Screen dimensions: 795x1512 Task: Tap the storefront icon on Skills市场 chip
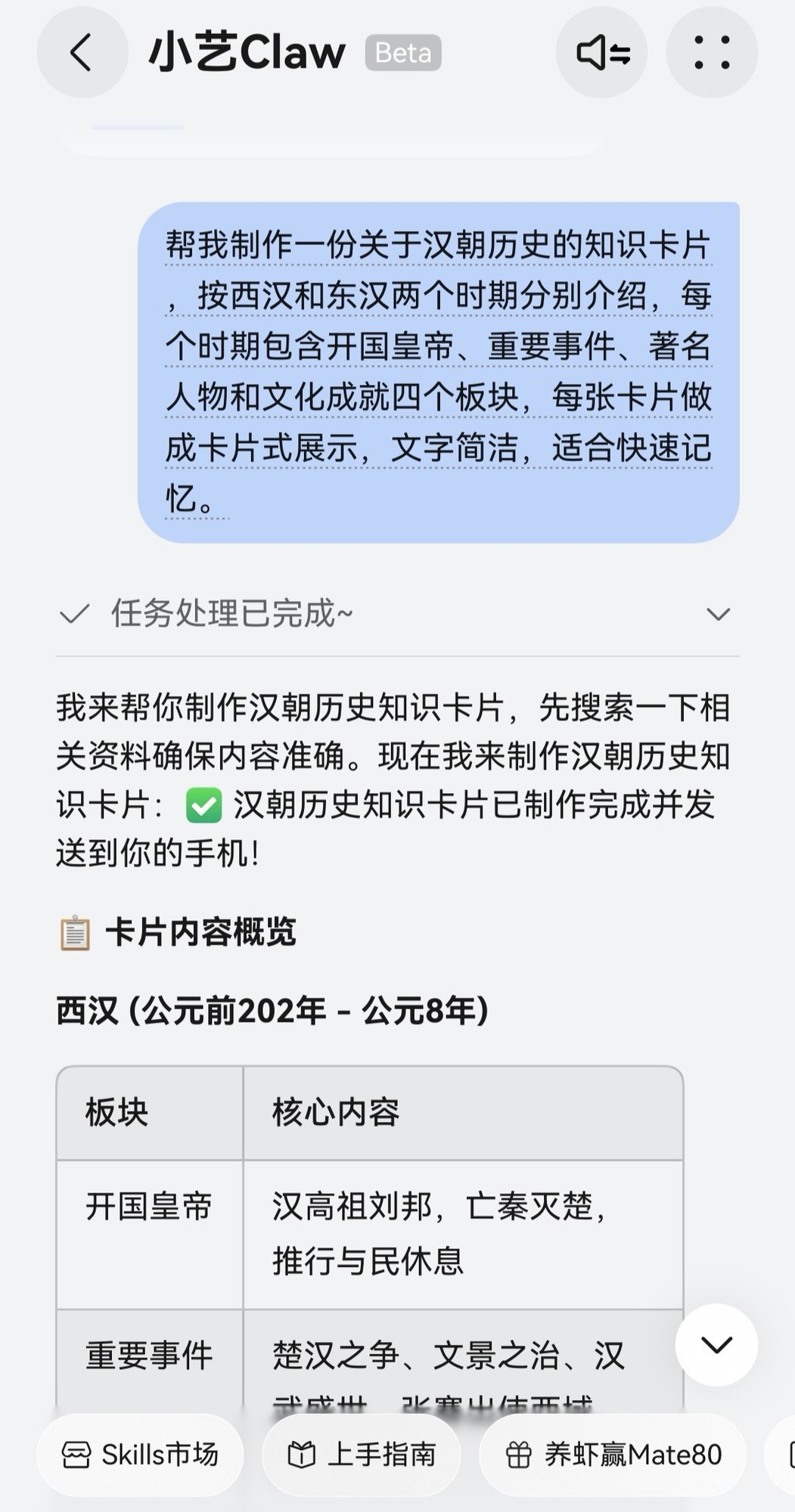click(76, 1454)
